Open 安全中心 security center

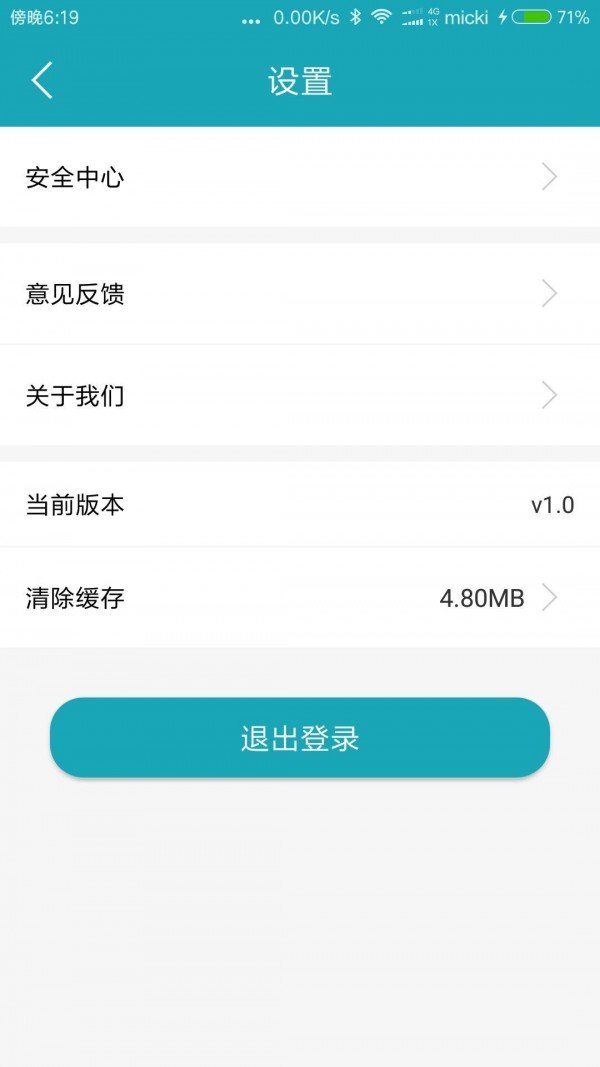tap(300, 177)
